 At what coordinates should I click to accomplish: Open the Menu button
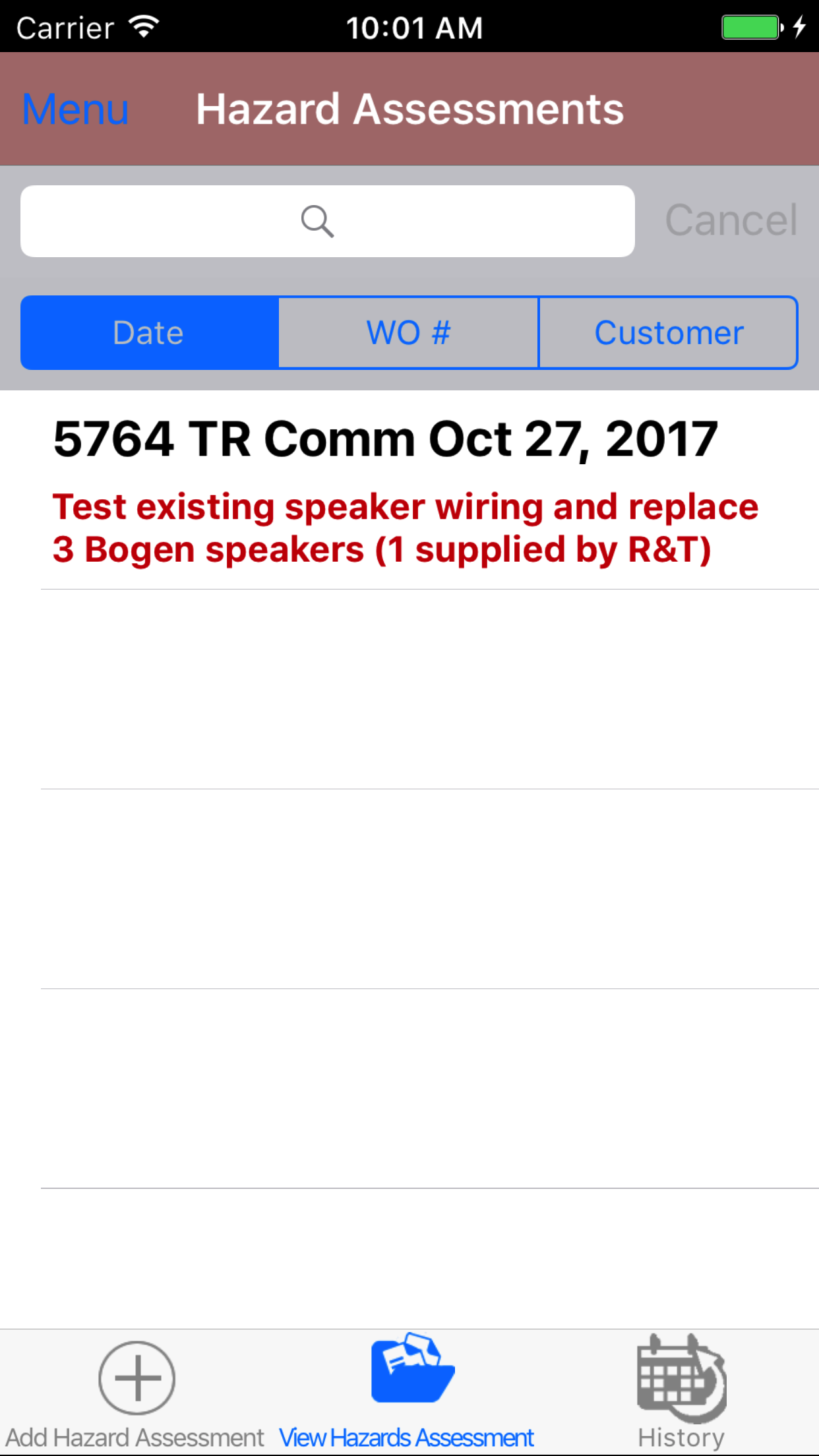pos(75,109)
